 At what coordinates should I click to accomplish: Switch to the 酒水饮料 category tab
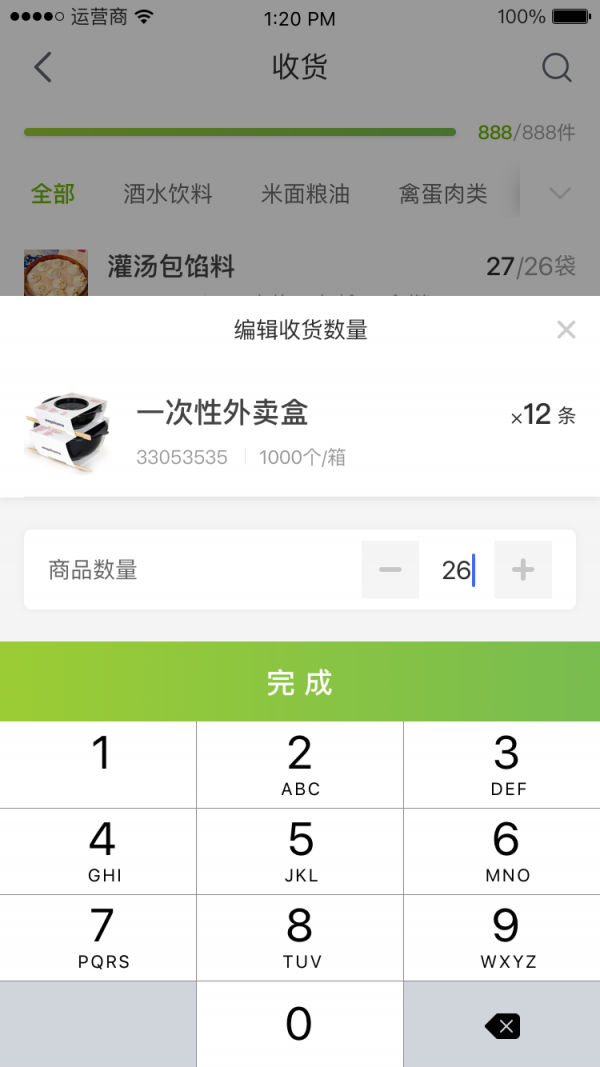tap(168, 194)
